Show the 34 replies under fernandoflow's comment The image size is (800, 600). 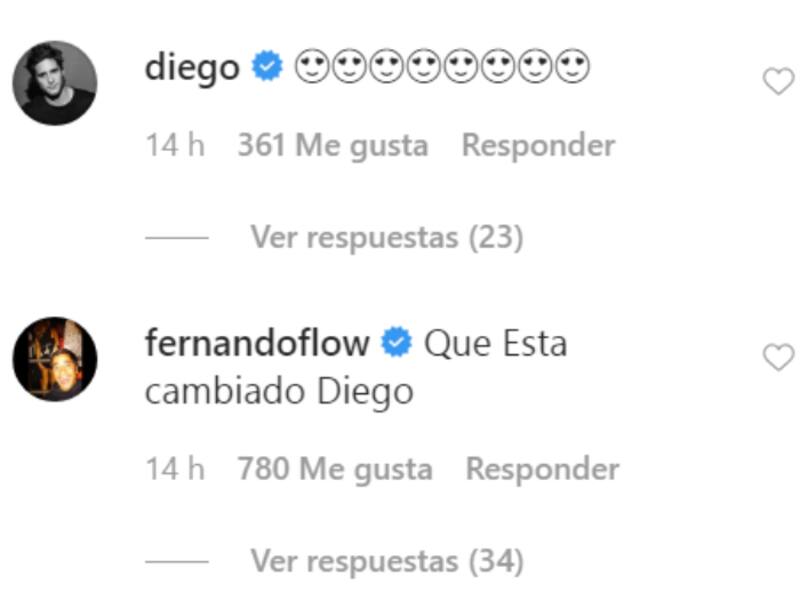coord(386,561)
